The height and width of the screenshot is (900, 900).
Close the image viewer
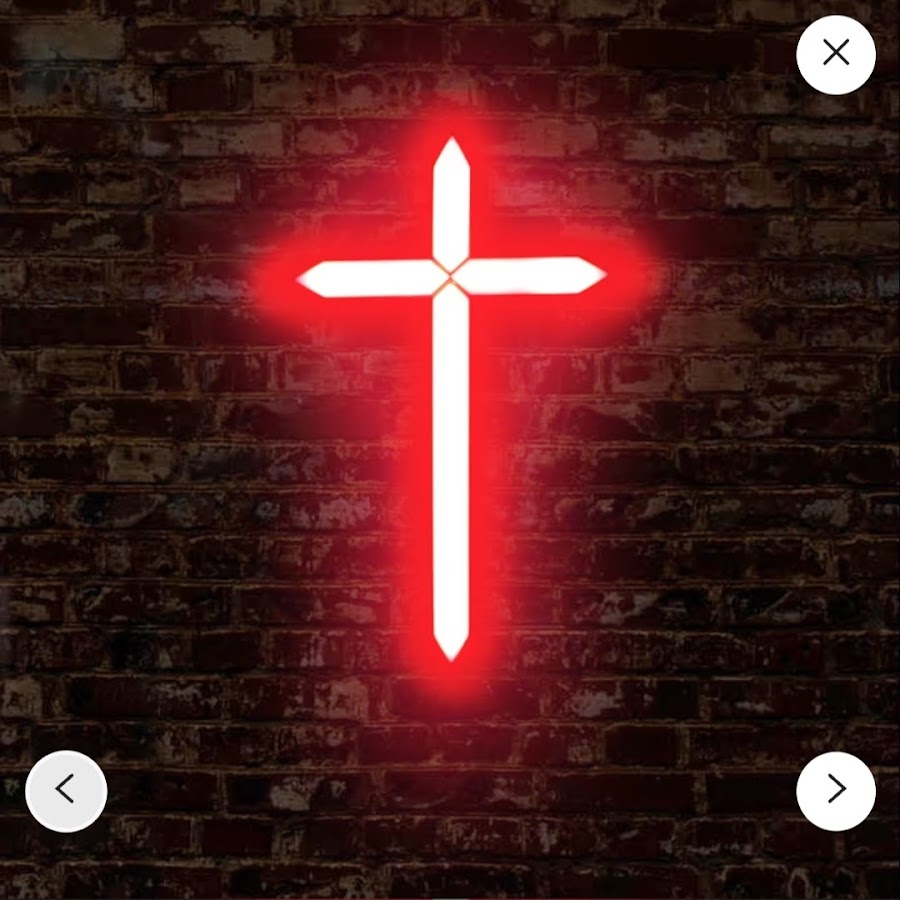click(836, 54)
